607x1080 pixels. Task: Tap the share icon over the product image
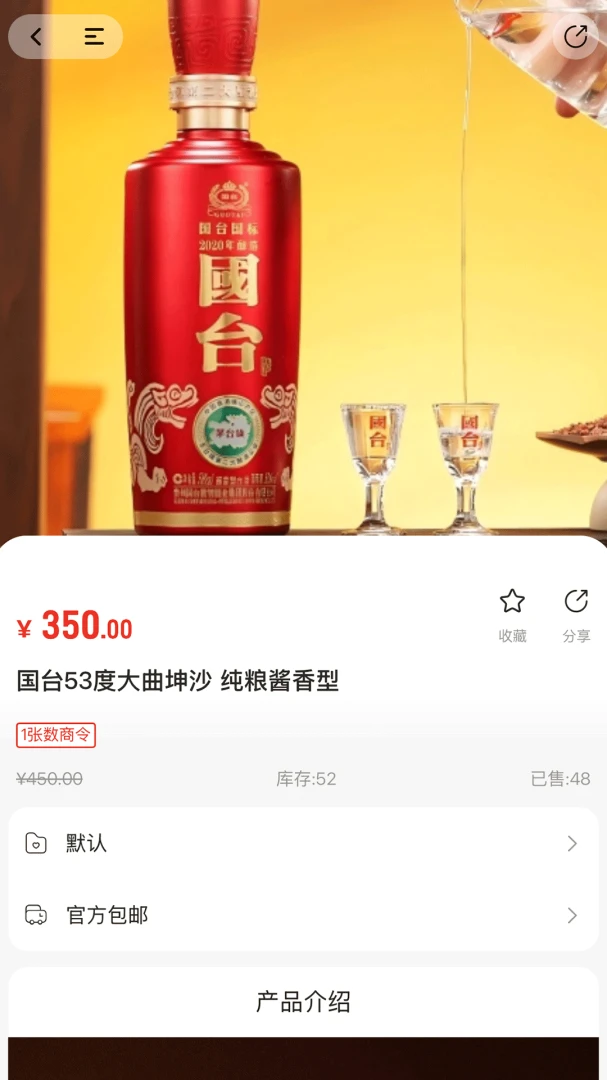coord(575,36)
